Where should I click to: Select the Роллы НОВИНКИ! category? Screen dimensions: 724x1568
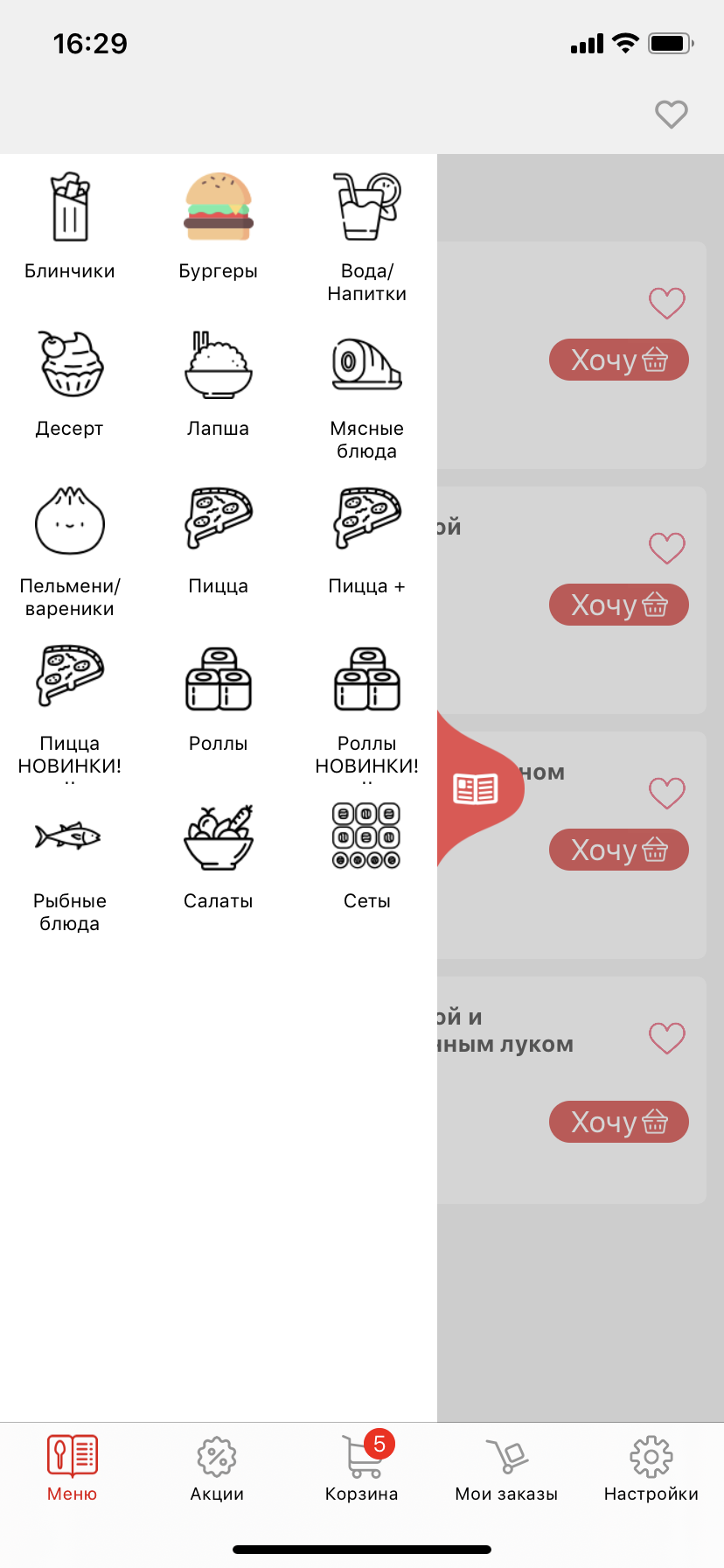point(367,704)
